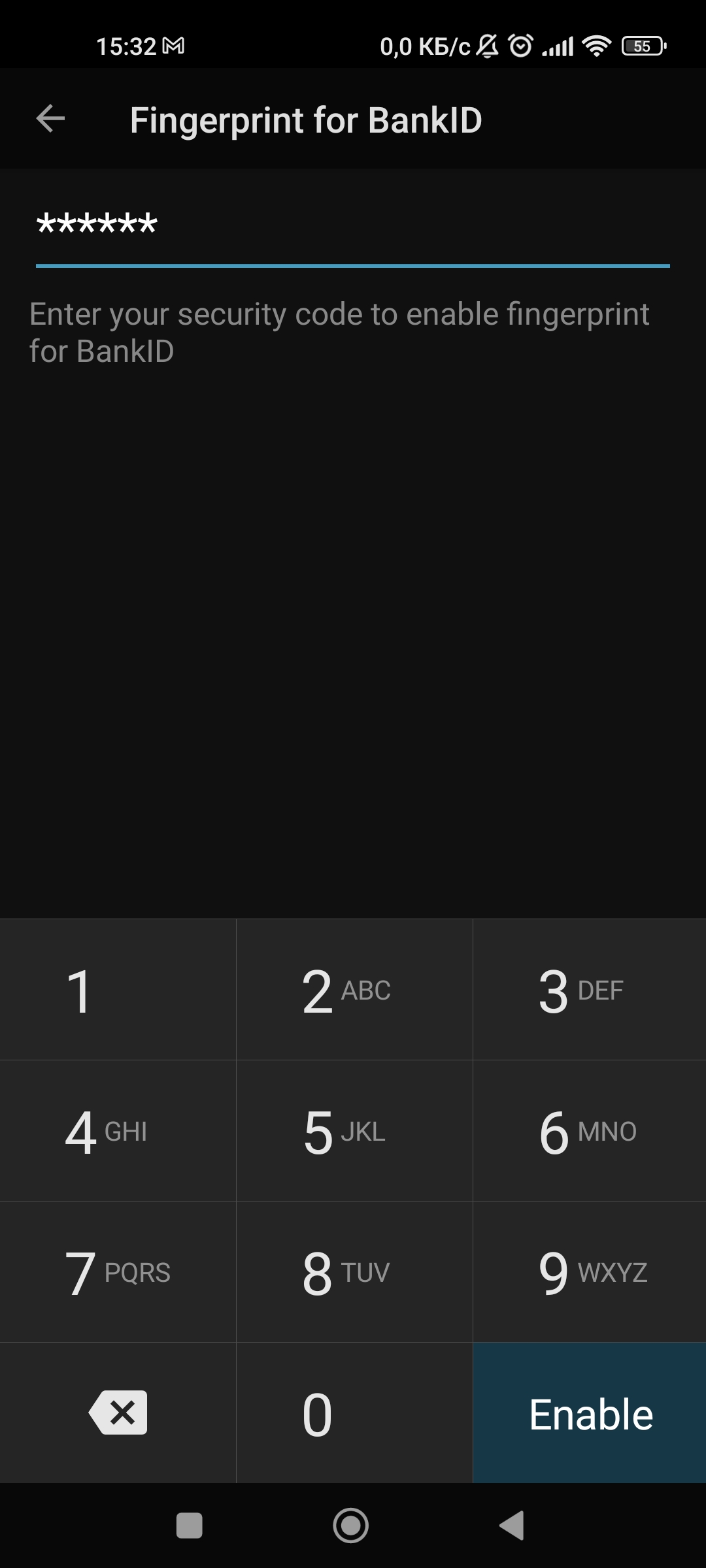706x1568 pixels.
Task: Enter digit 0 on the keypad
Action: pyautogui.click(x=354, y=1413)
